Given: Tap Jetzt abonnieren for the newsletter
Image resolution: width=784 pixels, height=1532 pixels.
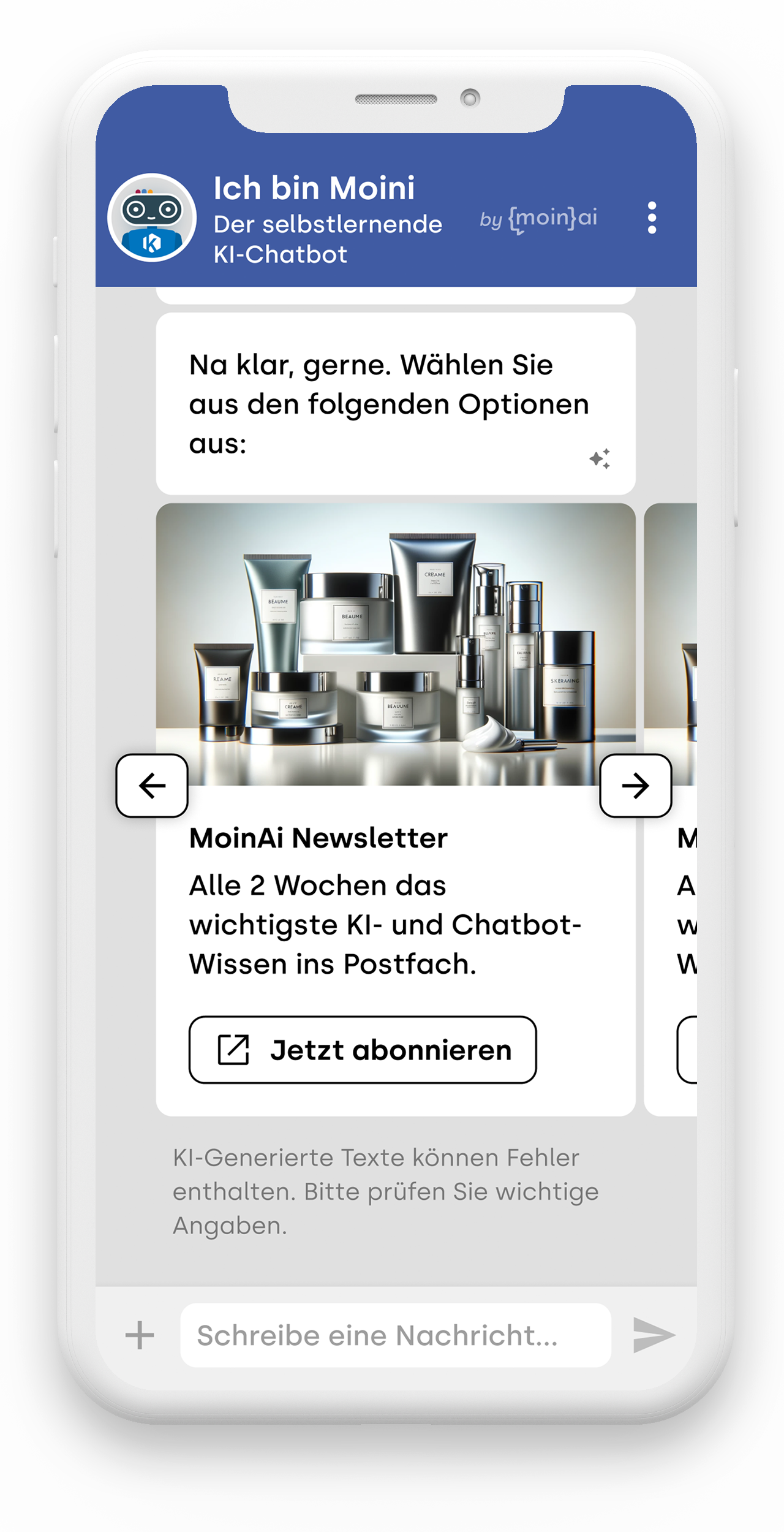Looking at the screenshot, I should coord(363,1050).
